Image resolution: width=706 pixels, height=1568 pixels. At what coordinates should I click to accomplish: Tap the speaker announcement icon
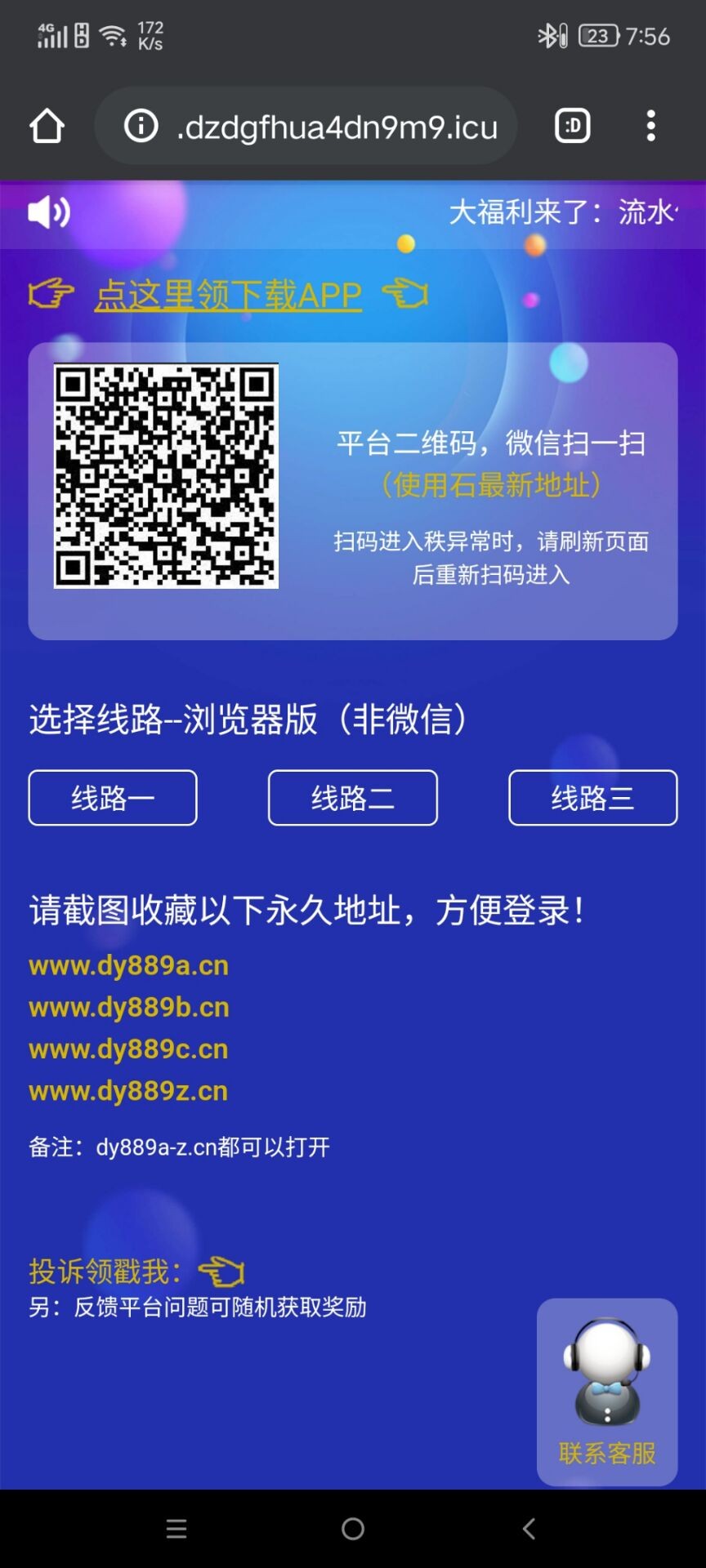(x=49, y=212)
